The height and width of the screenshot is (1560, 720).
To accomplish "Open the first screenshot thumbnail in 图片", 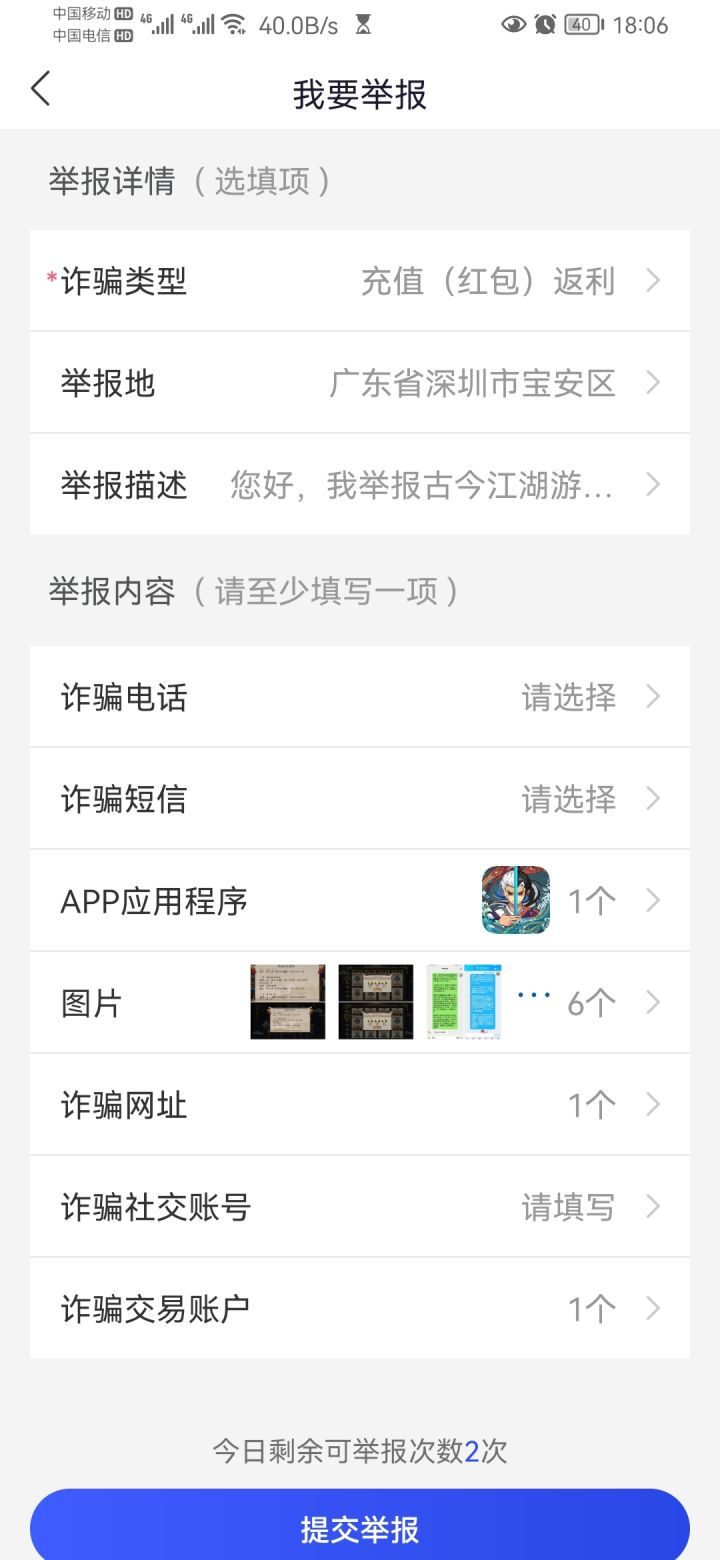I will point(287,1001).
